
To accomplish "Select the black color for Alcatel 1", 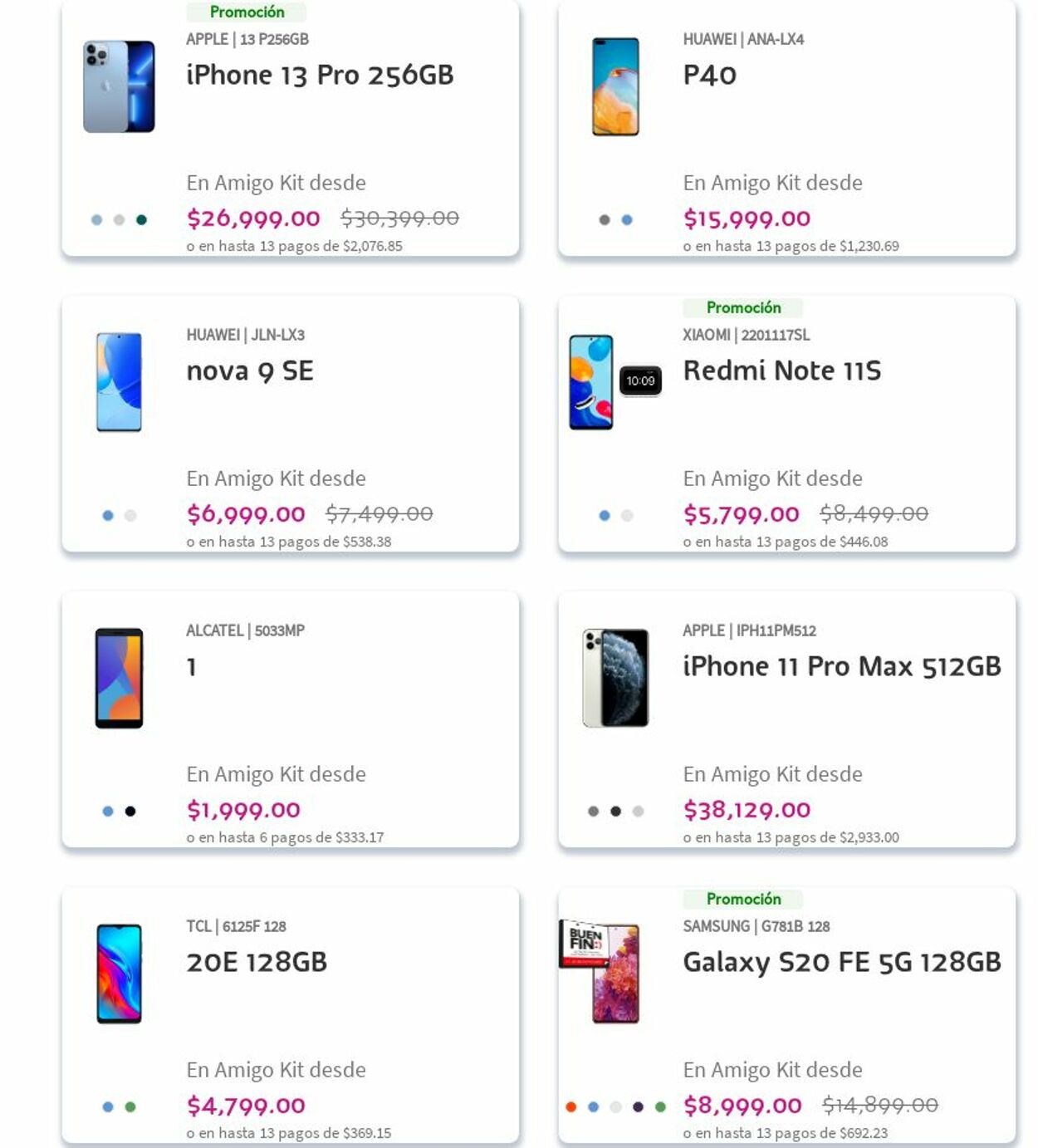I will (130, 812).
